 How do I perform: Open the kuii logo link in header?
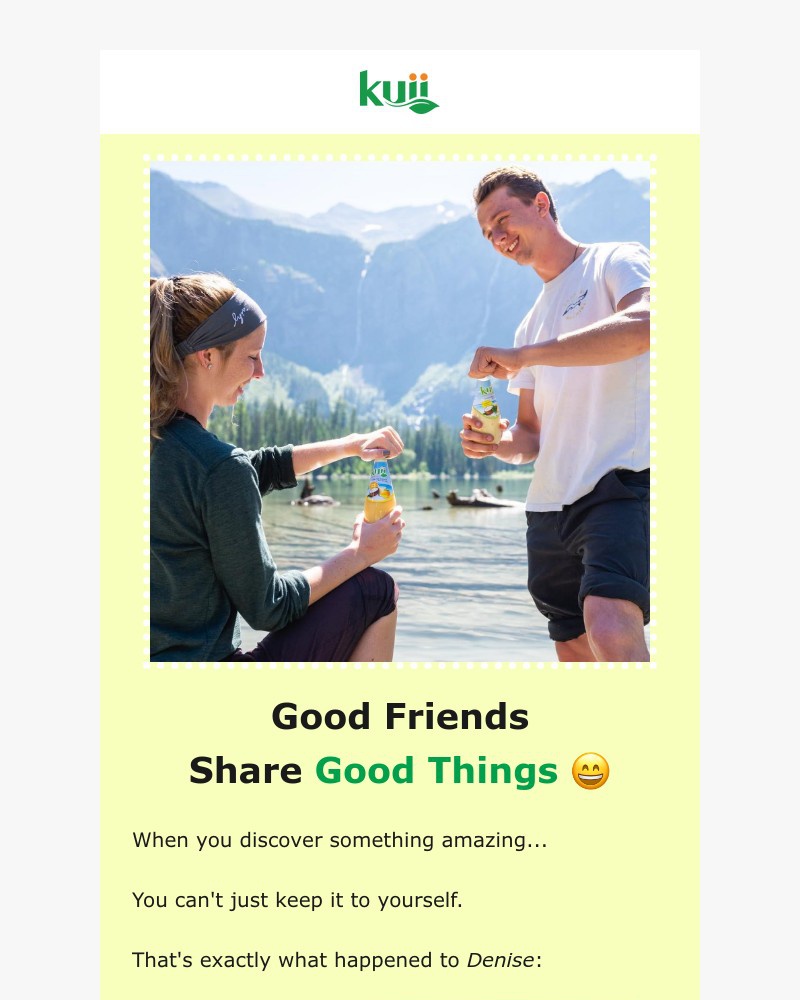point(399,92)
